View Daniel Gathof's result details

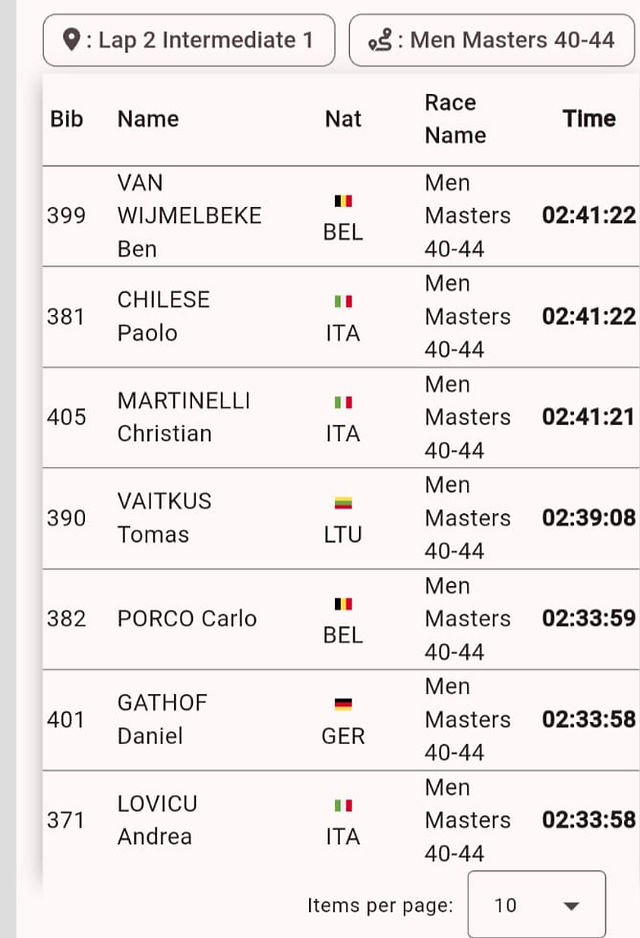tap(341, 719)
